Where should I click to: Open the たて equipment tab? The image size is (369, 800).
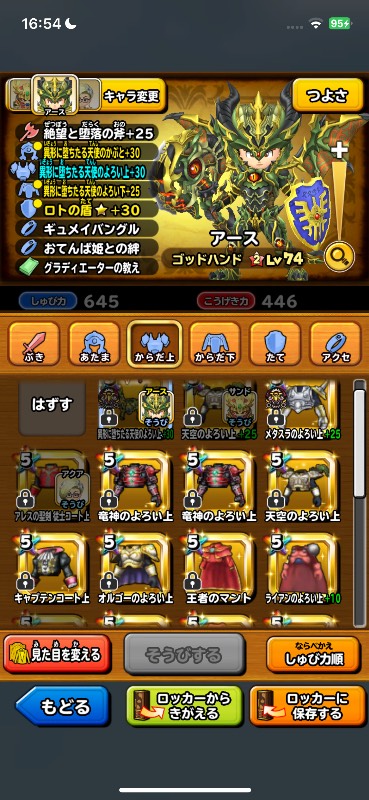[275, 344]
